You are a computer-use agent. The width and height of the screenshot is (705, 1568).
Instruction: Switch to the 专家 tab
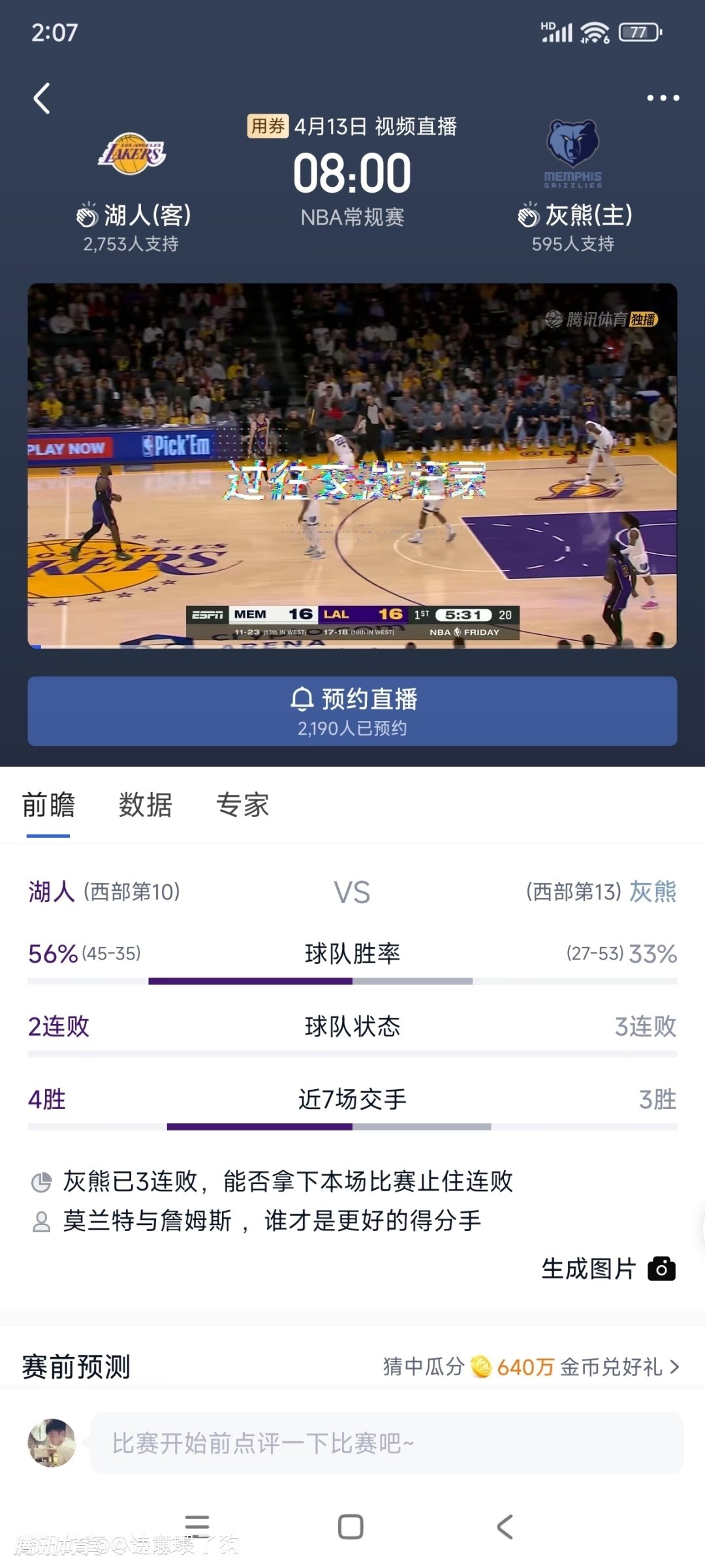[242, 805]
